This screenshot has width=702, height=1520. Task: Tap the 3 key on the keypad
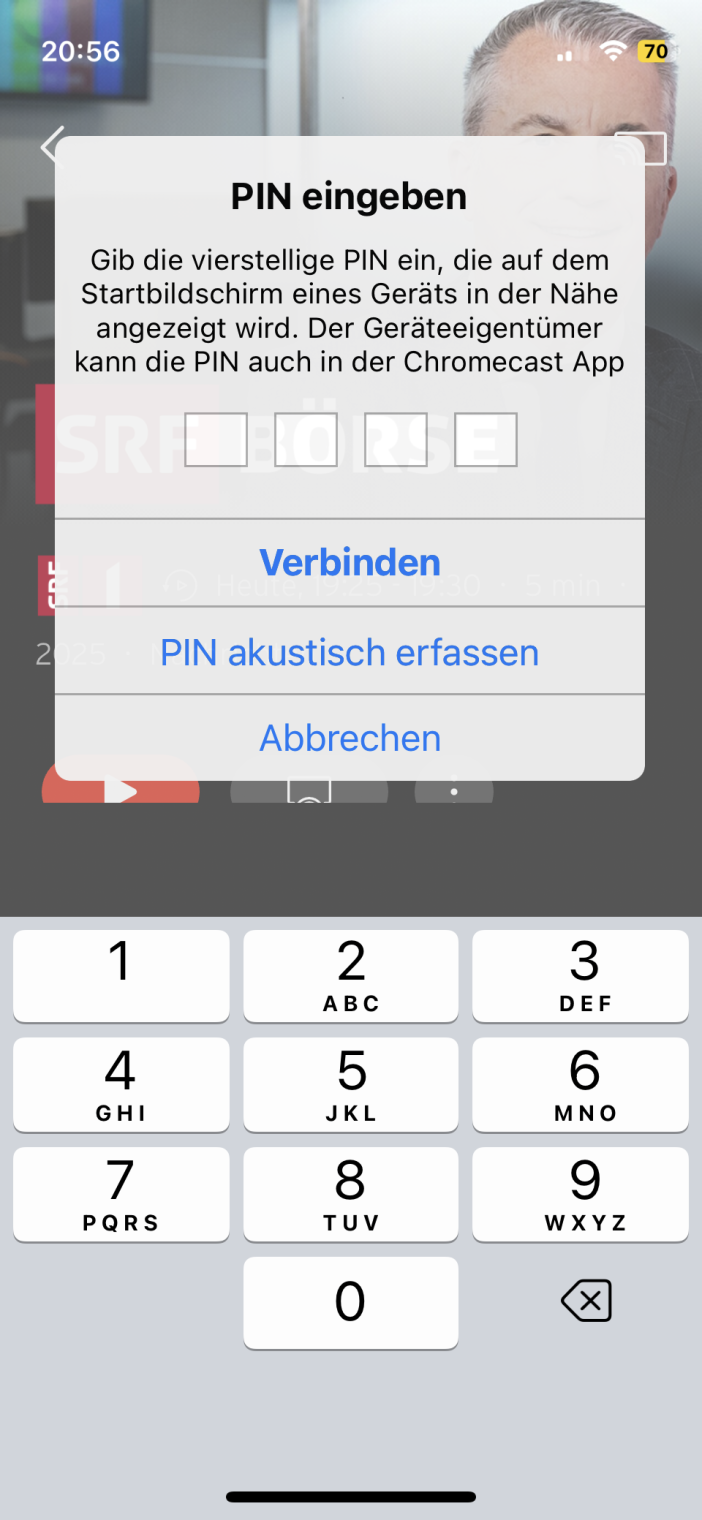tap(581, 975)
